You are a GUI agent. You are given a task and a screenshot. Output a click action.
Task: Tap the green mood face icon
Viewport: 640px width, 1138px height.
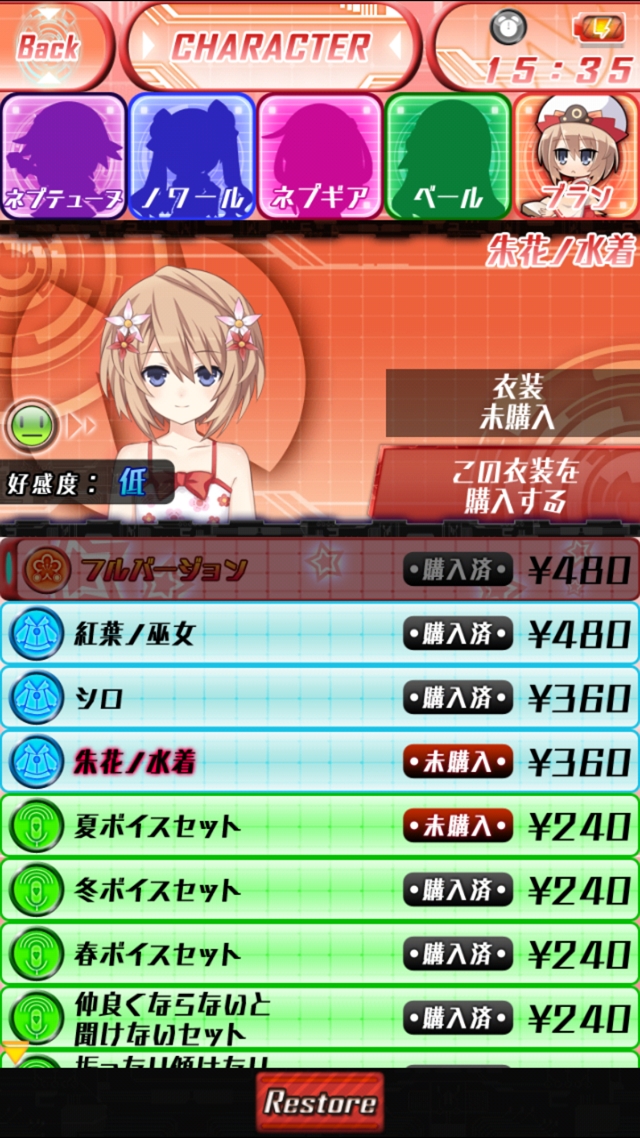pyautogui.click(x=31, y=425)
